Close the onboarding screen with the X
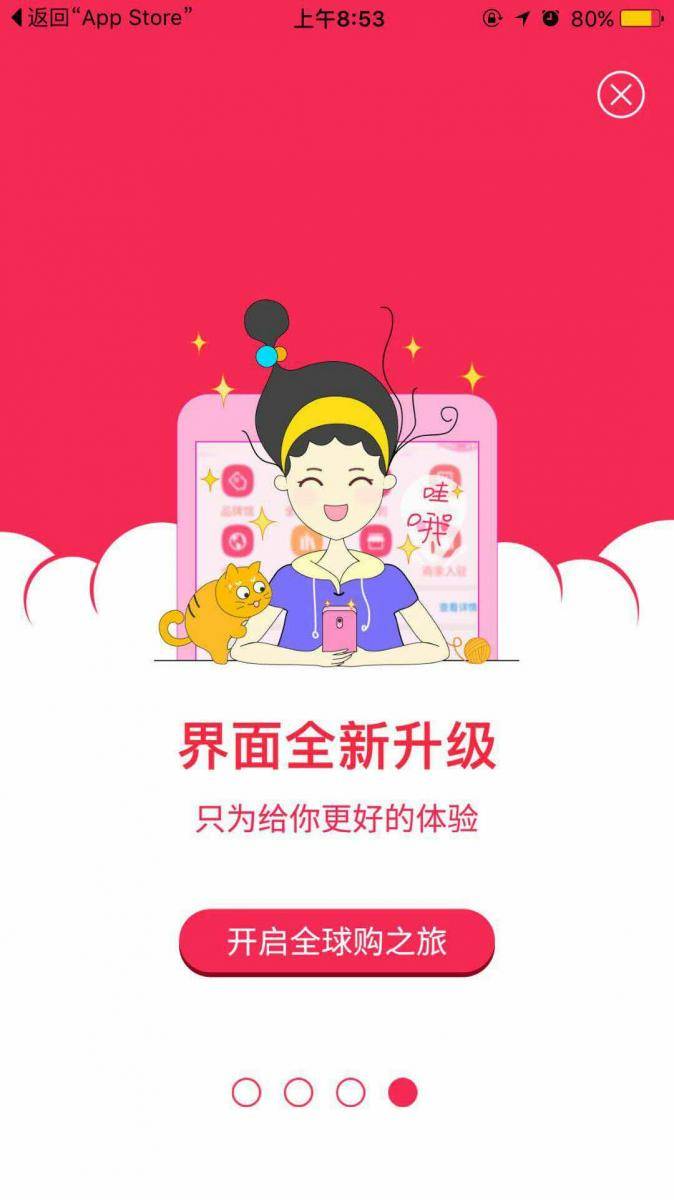Viewport: 674px width, 1200px height. tap(621, 95)
